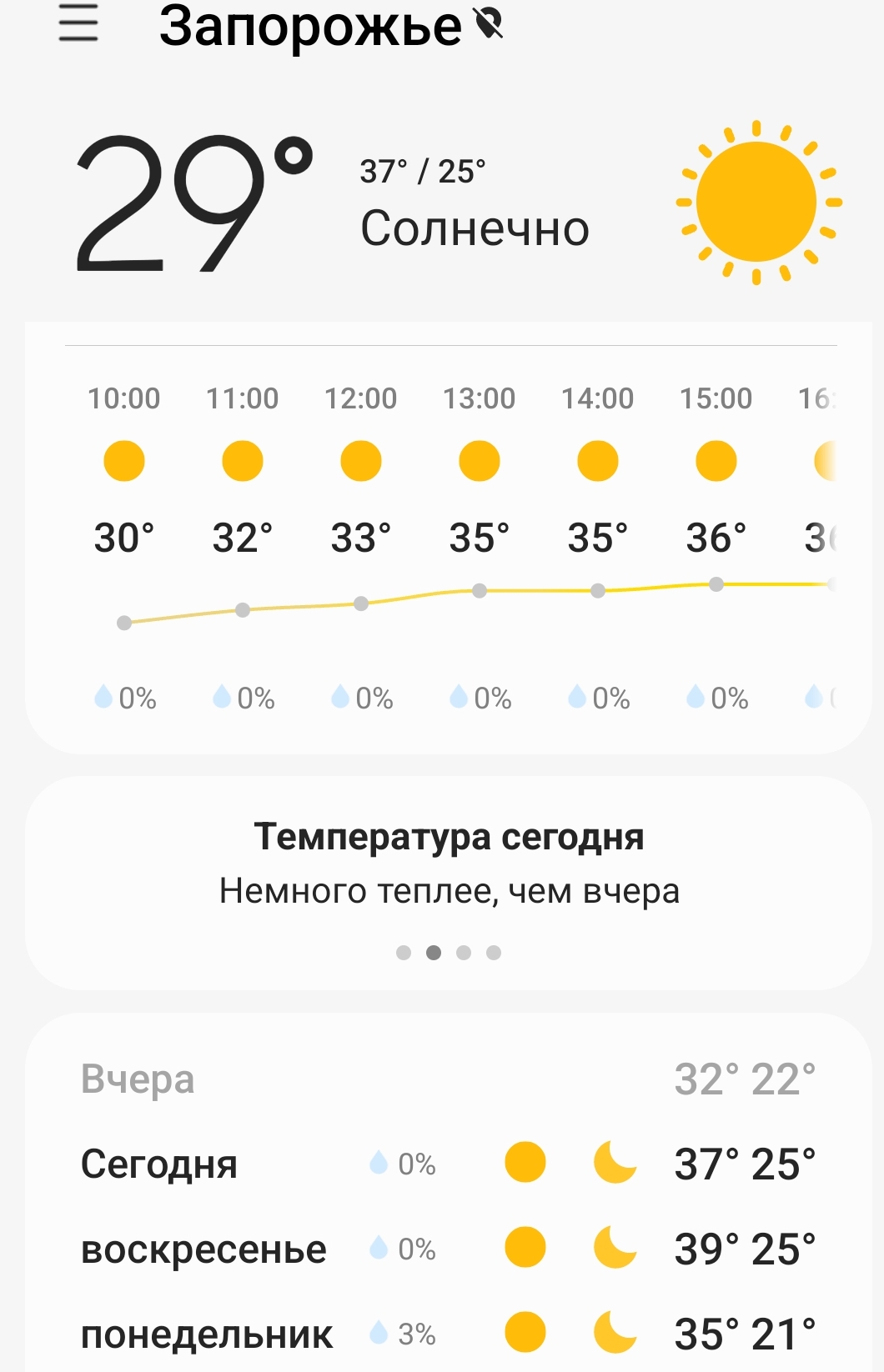Screen dimensions: 884x1372
Task: Open the hamburger menu drawer
Action: pos(78,23)
